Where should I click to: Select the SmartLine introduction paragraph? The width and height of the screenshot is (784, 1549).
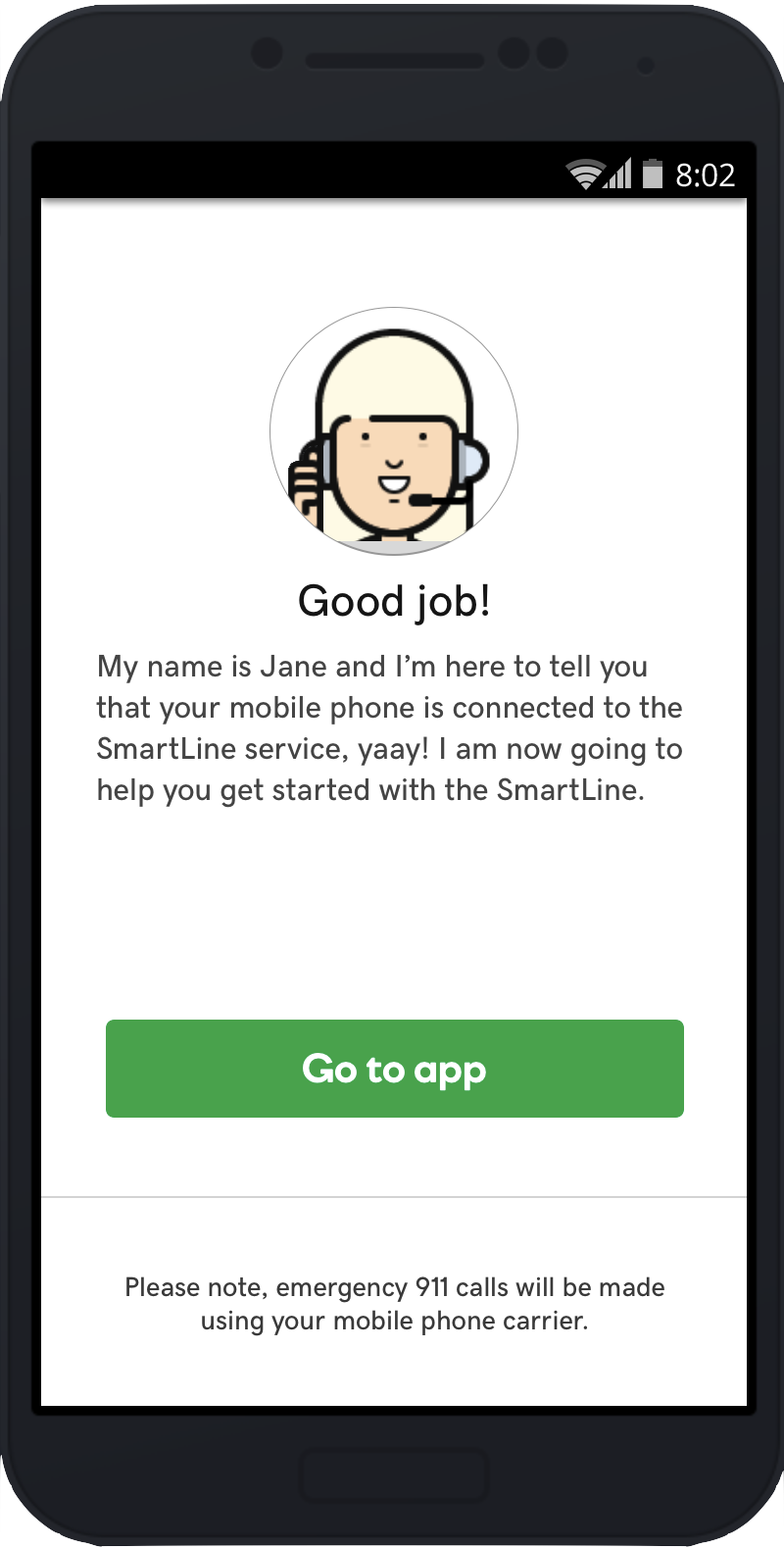[390, 727]
